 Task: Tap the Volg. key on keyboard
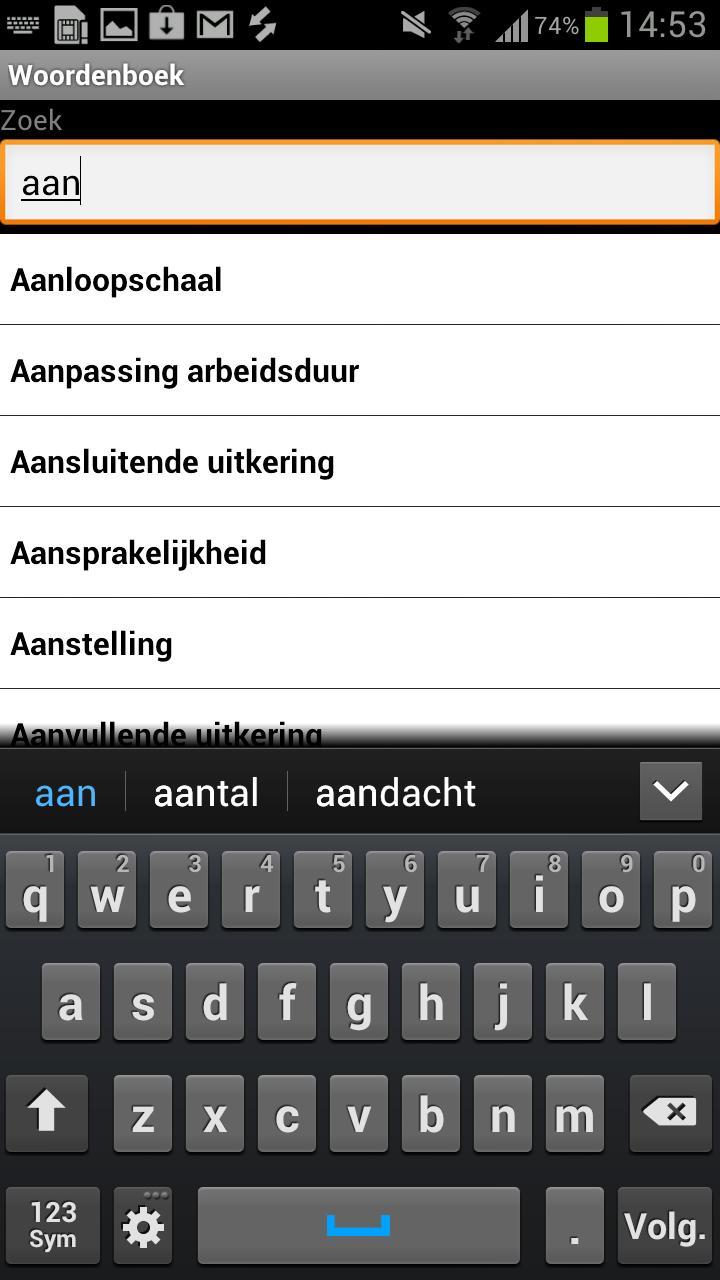pos(664,1225)
